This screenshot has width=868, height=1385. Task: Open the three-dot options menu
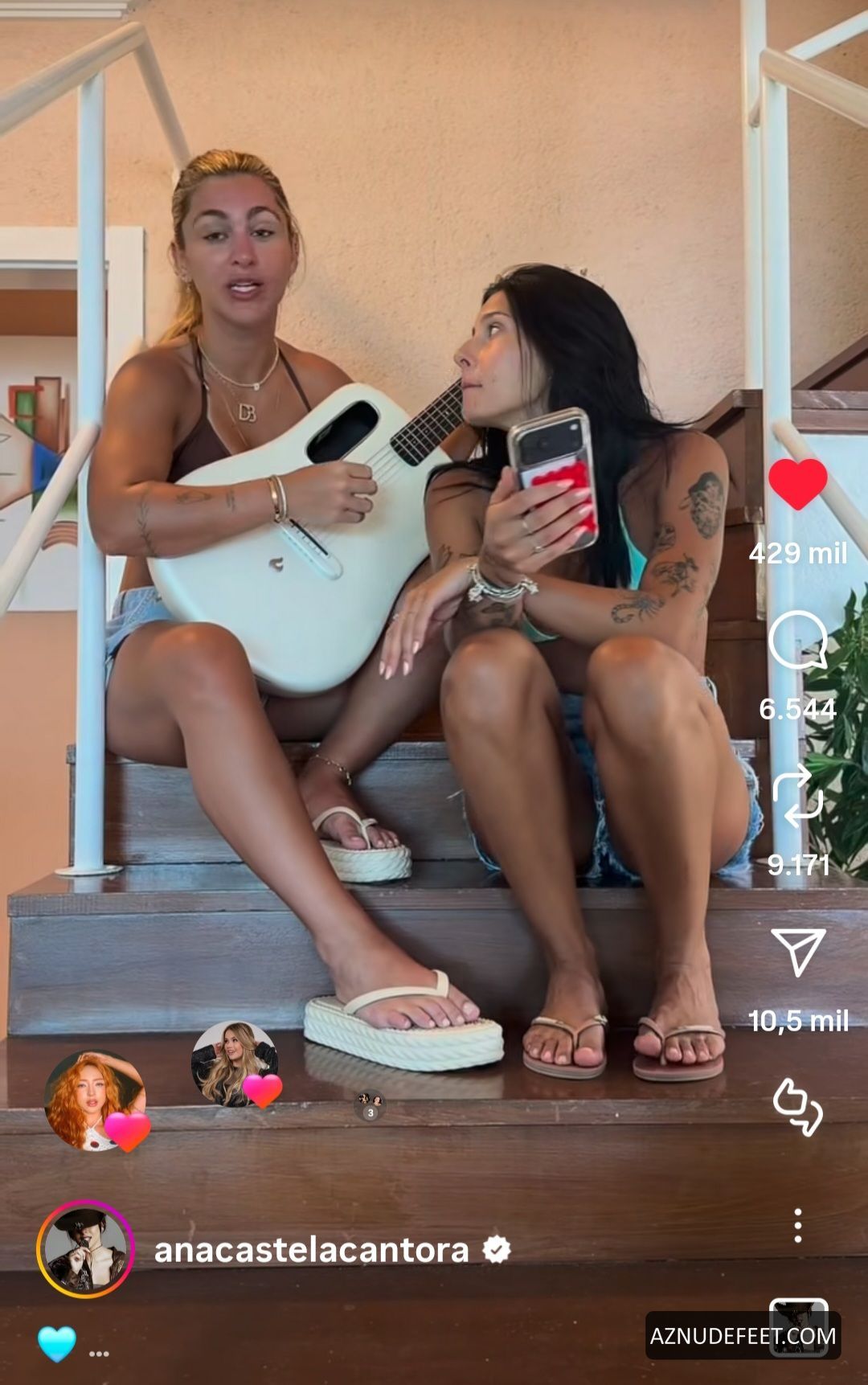pyautogui.click(x=797, y=1226)
